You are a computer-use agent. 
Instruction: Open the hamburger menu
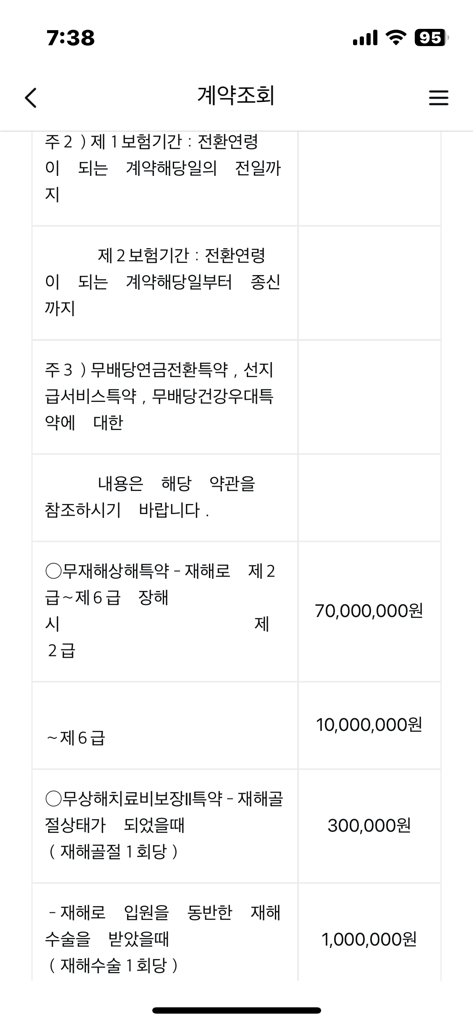tap(438, 98)
